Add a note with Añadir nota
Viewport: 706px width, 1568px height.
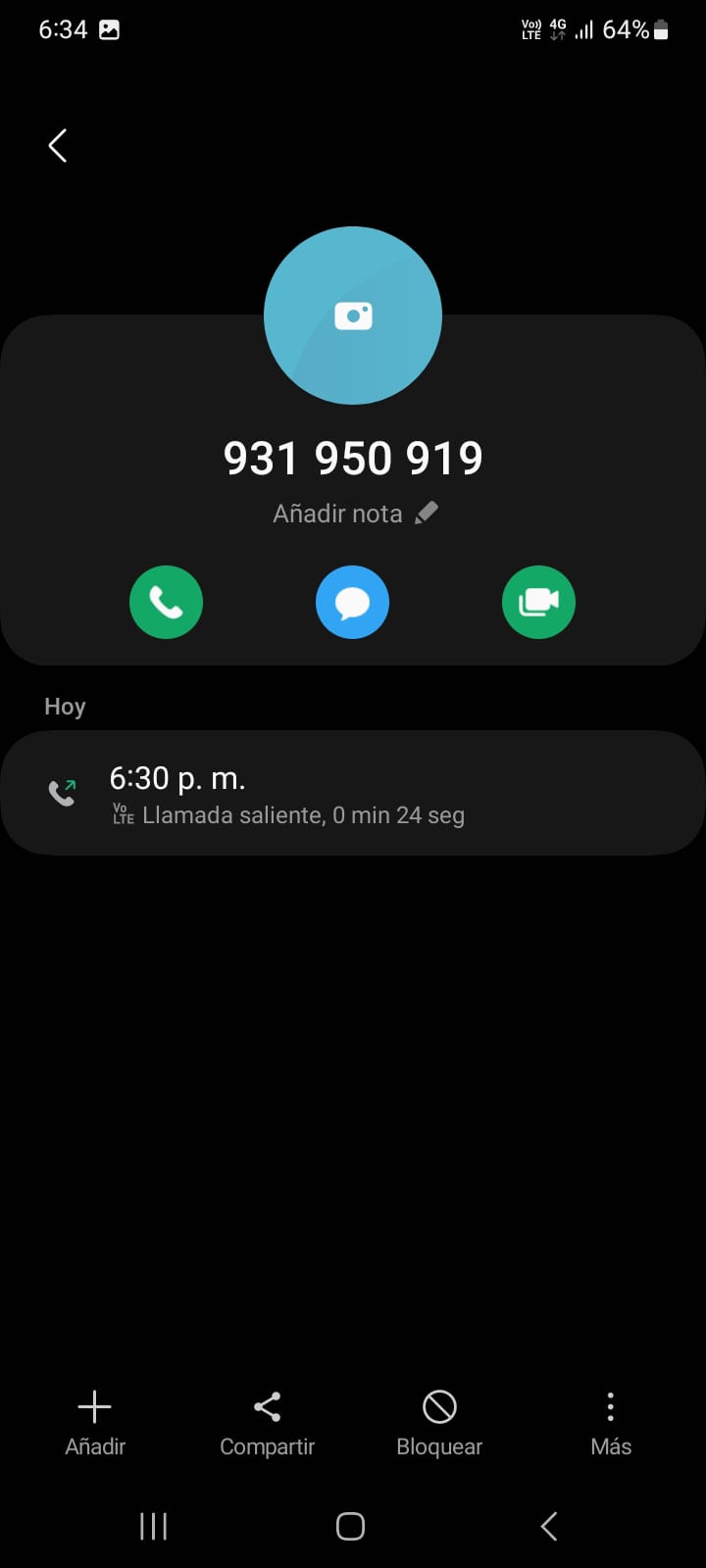[354, 514]
